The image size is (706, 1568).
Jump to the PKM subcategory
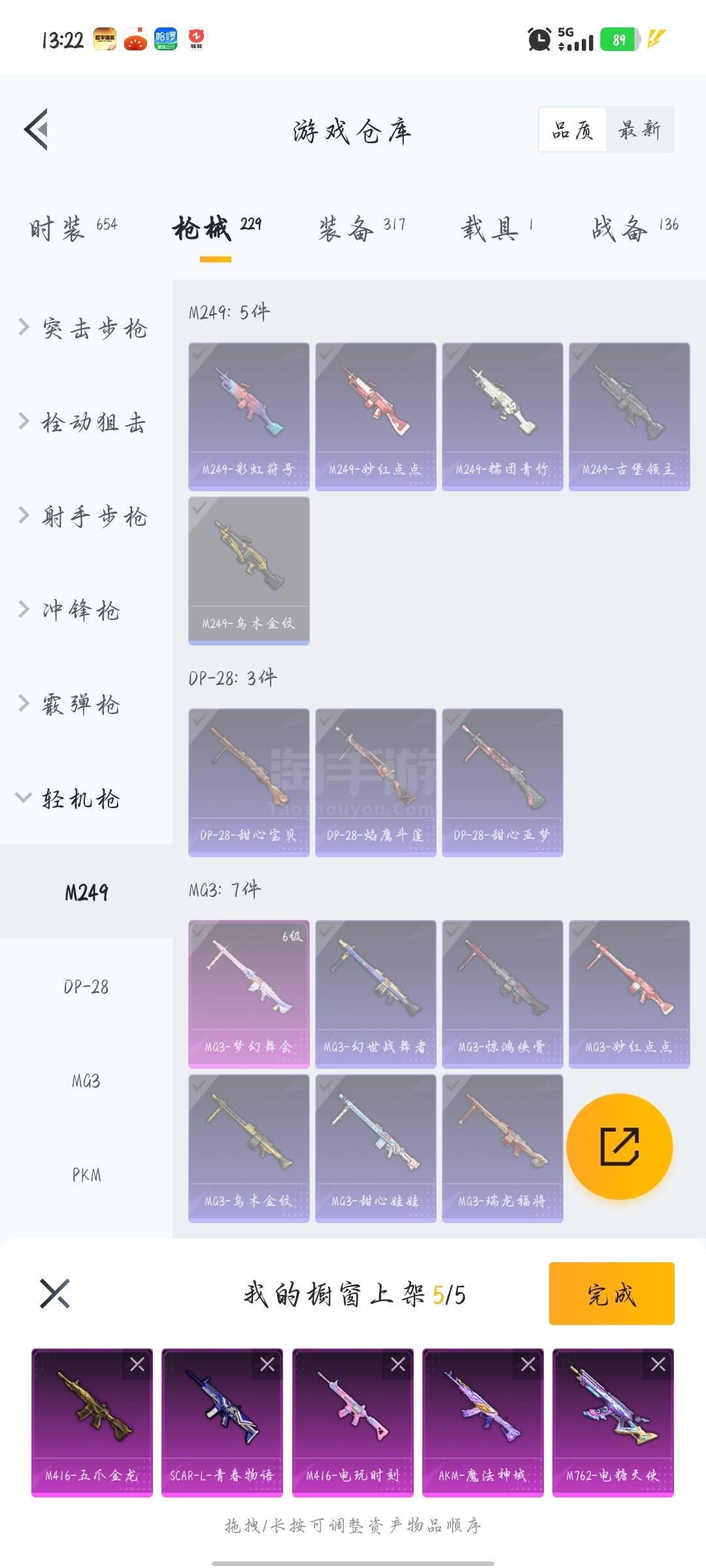pyautogui.click(x=86, y=1175)
